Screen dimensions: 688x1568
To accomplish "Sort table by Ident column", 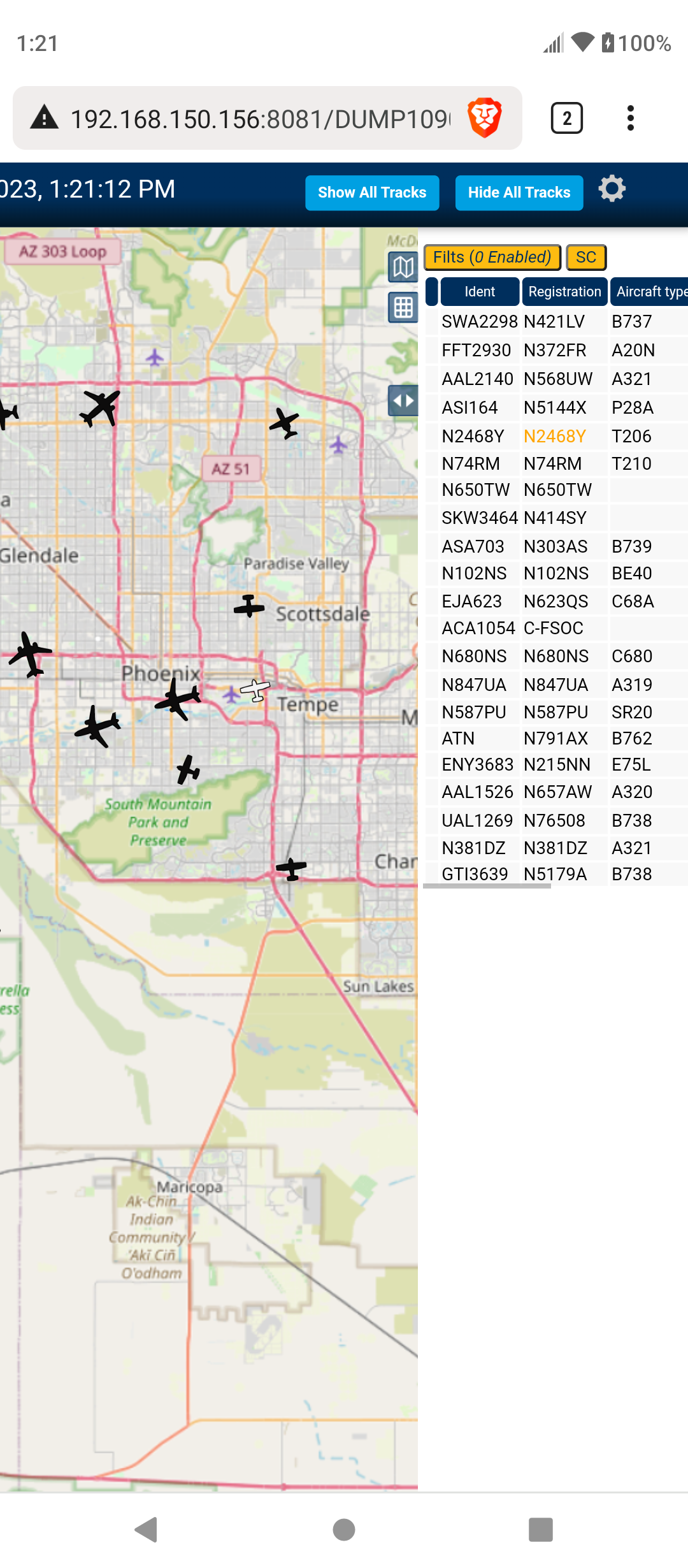I will coord(480,292).
